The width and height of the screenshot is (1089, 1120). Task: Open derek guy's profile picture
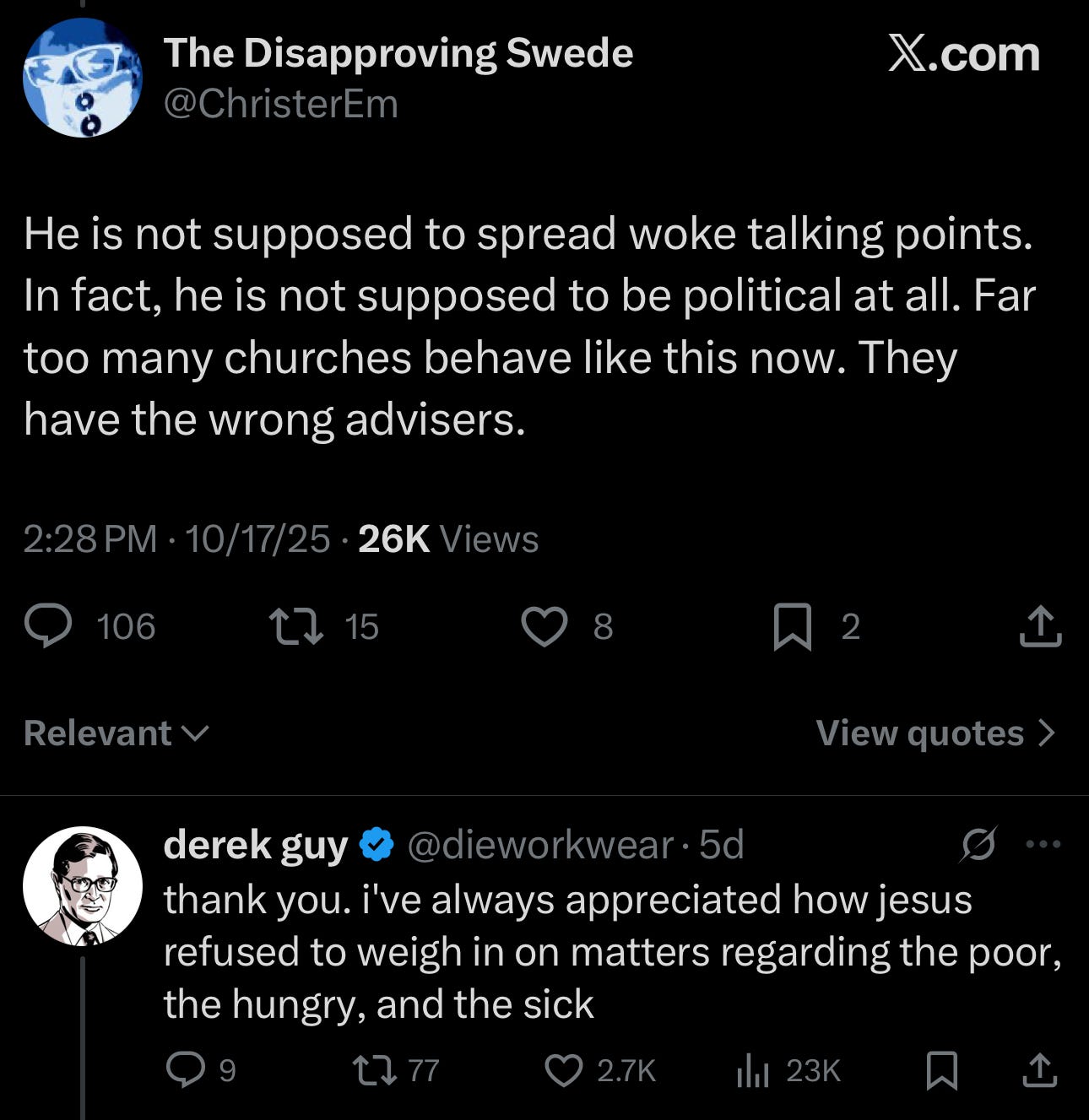point(82,885)
